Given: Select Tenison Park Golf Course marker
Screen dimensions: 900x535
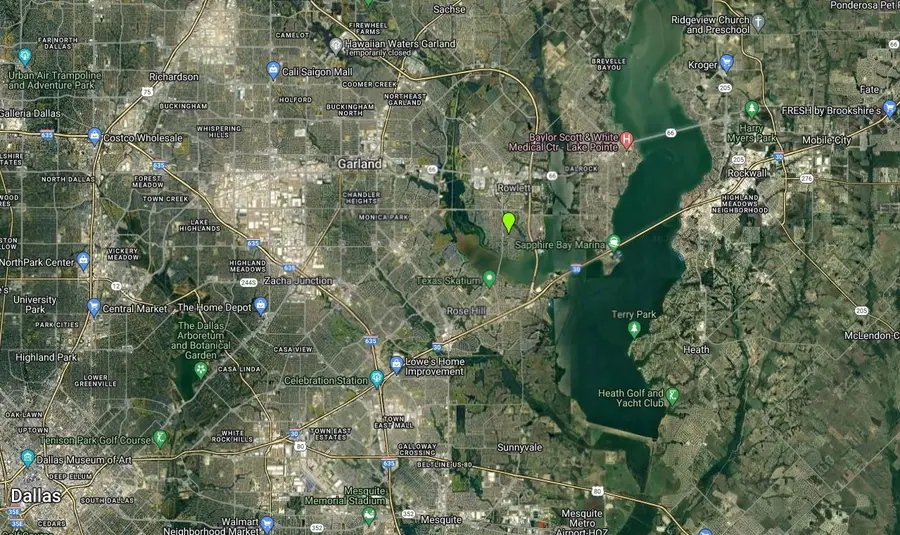Looking at the screenshot, I should pos(160,438).
